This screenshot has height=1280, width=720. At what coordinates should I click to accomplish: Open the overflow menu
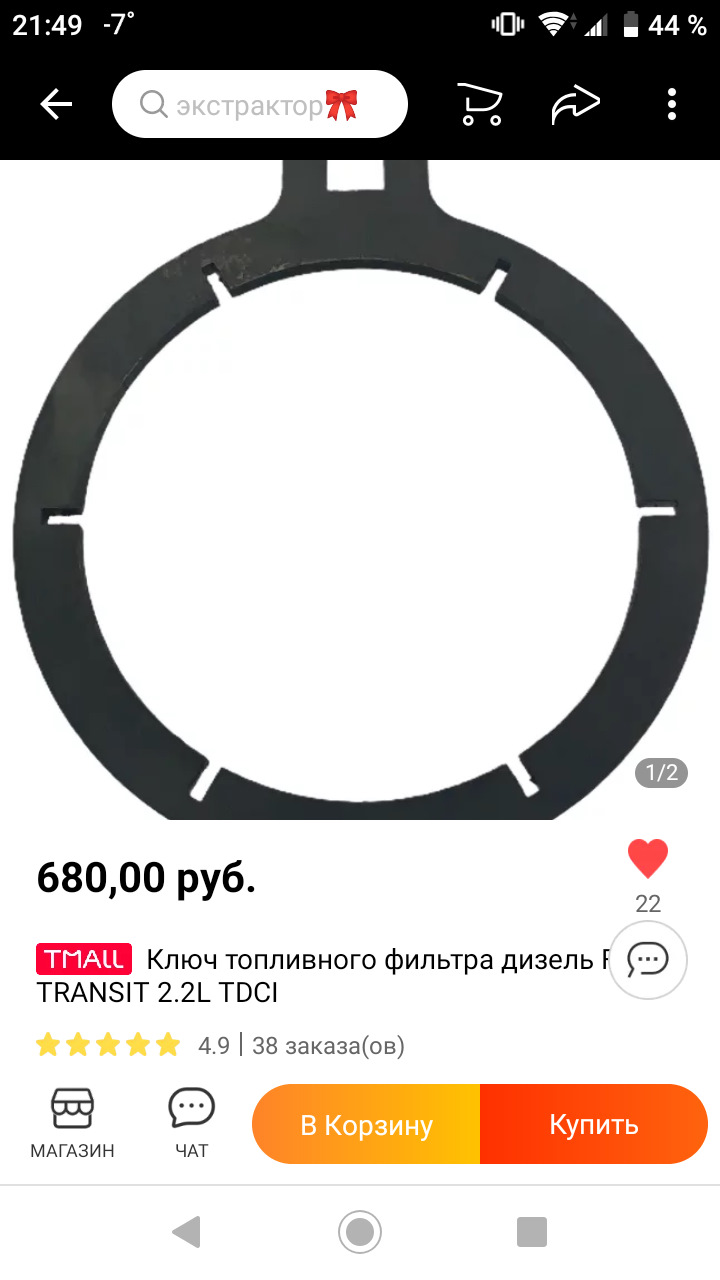[x=672, y=104]
